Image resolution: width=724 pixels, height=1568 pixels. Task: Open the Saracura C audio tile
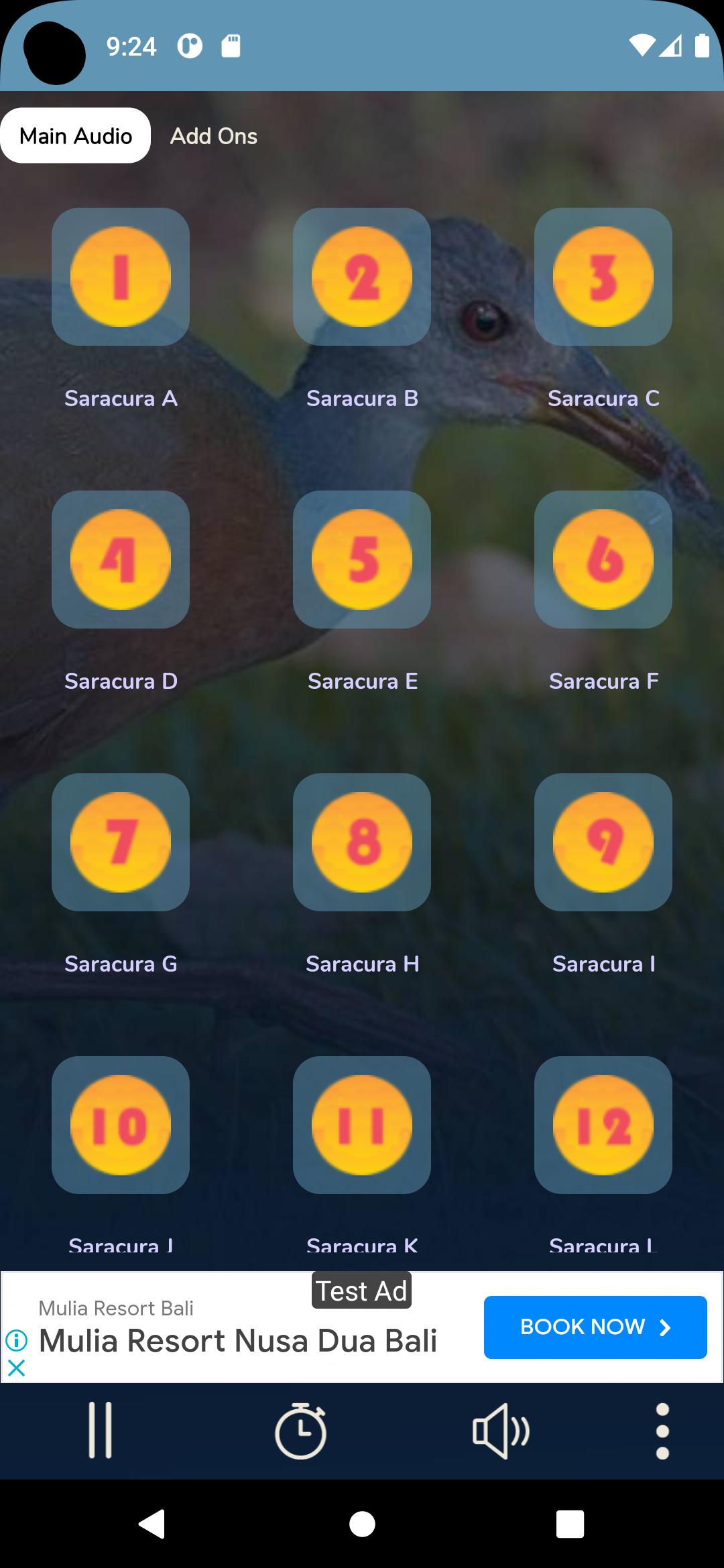tap(603, 277)
